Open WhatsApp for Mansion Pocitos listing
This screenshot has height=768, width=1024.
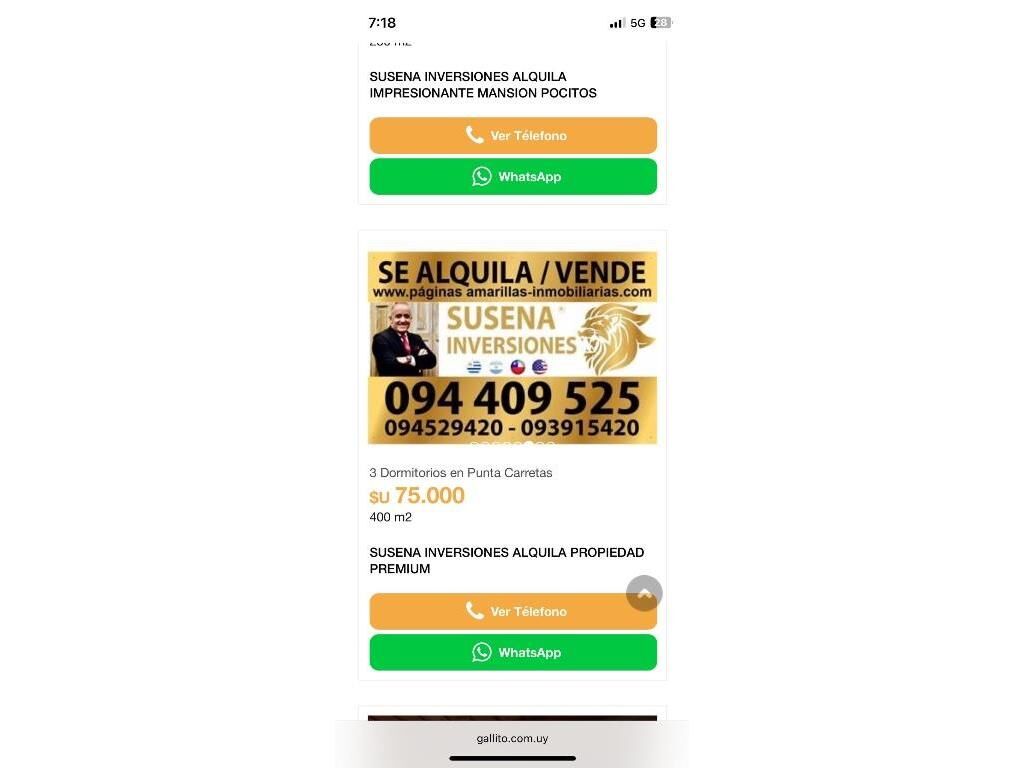513,177
